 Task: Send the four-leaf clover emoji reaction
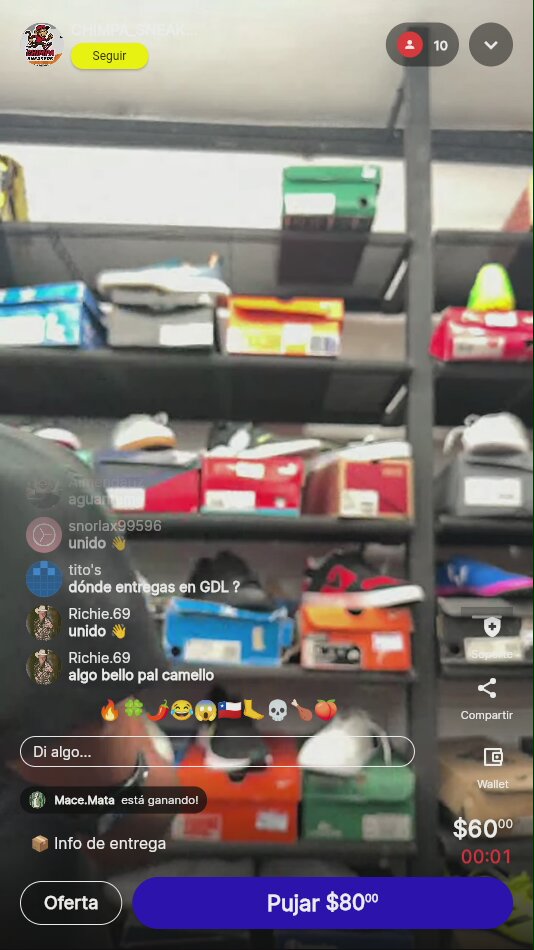click(x=133, y=710)
